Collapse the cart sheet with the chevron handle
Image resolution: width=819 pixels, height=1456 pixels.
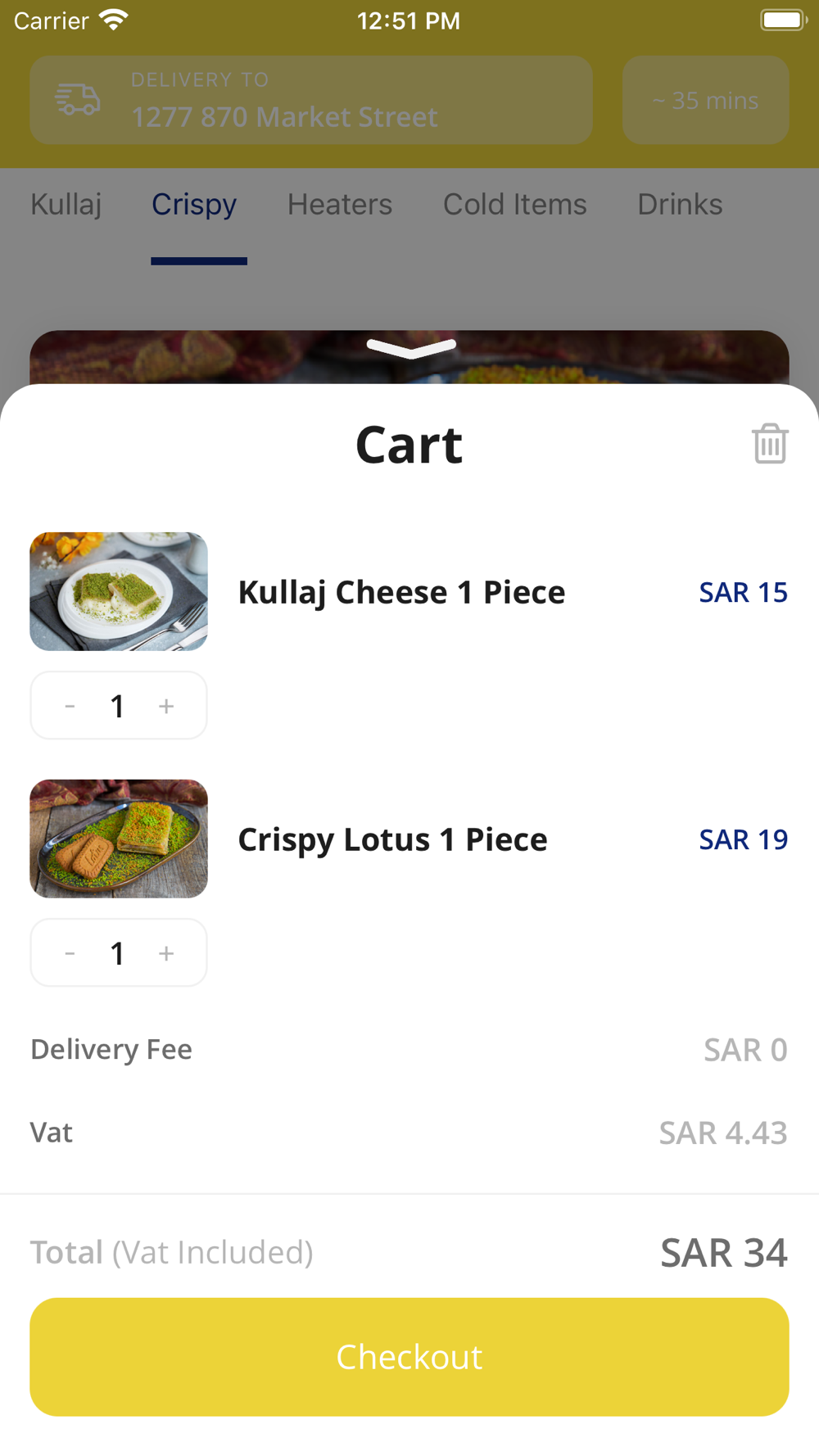point(411,348)
